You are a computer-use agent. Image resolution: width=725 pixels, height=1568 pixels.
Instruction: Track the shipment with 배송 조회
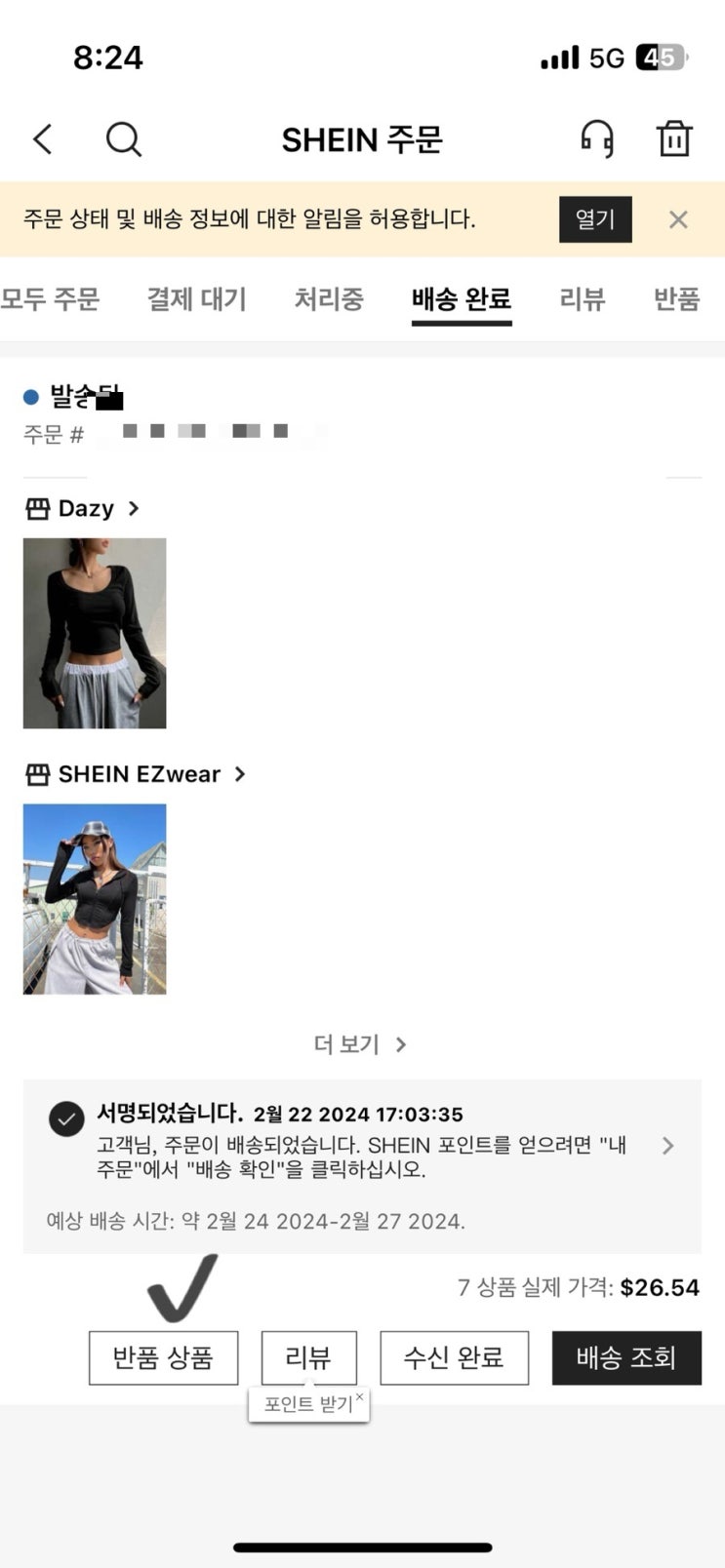tap(626, 1357)
